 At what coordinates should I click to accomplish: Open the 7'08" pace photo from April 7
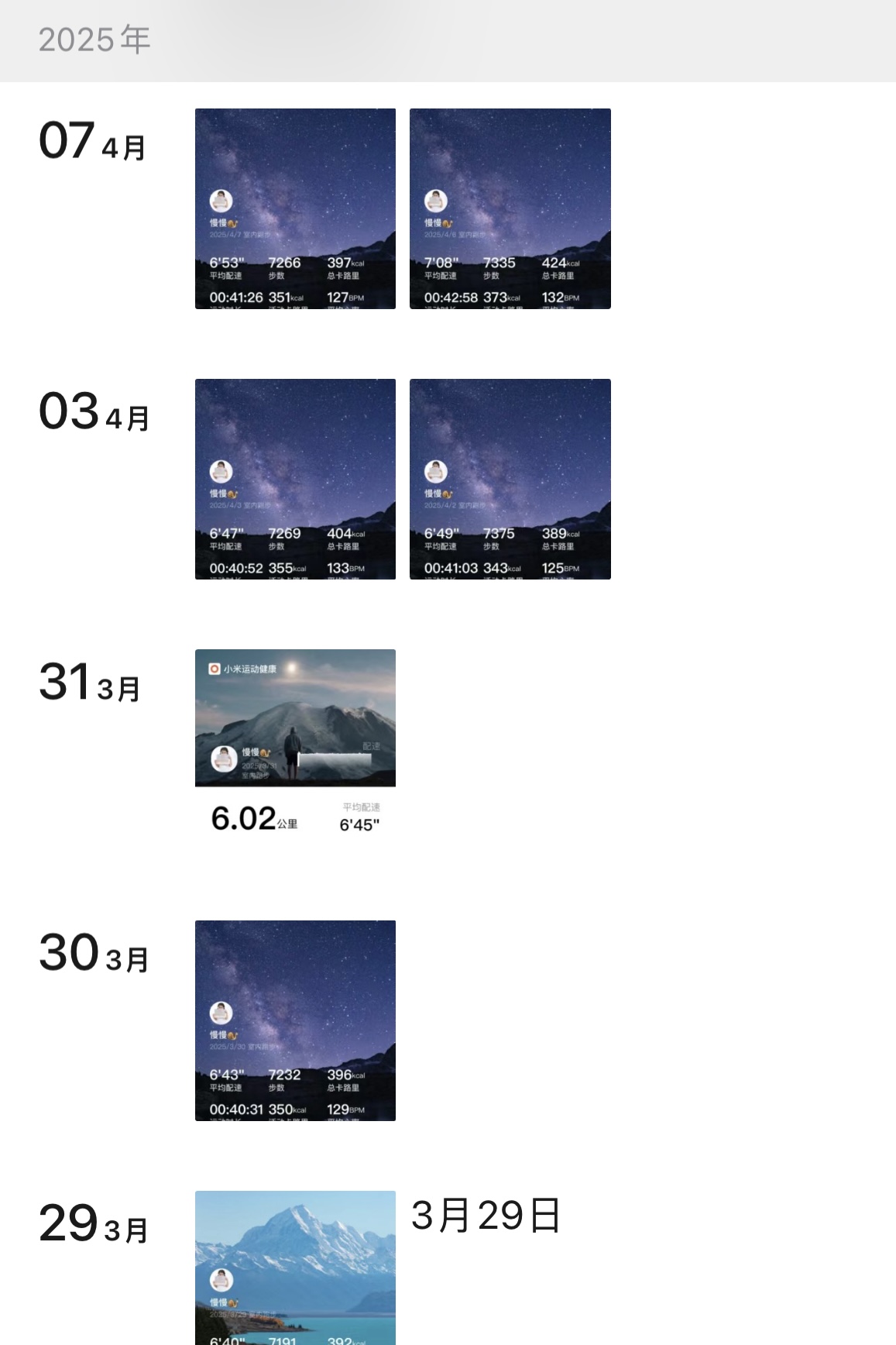coord(510,208)
